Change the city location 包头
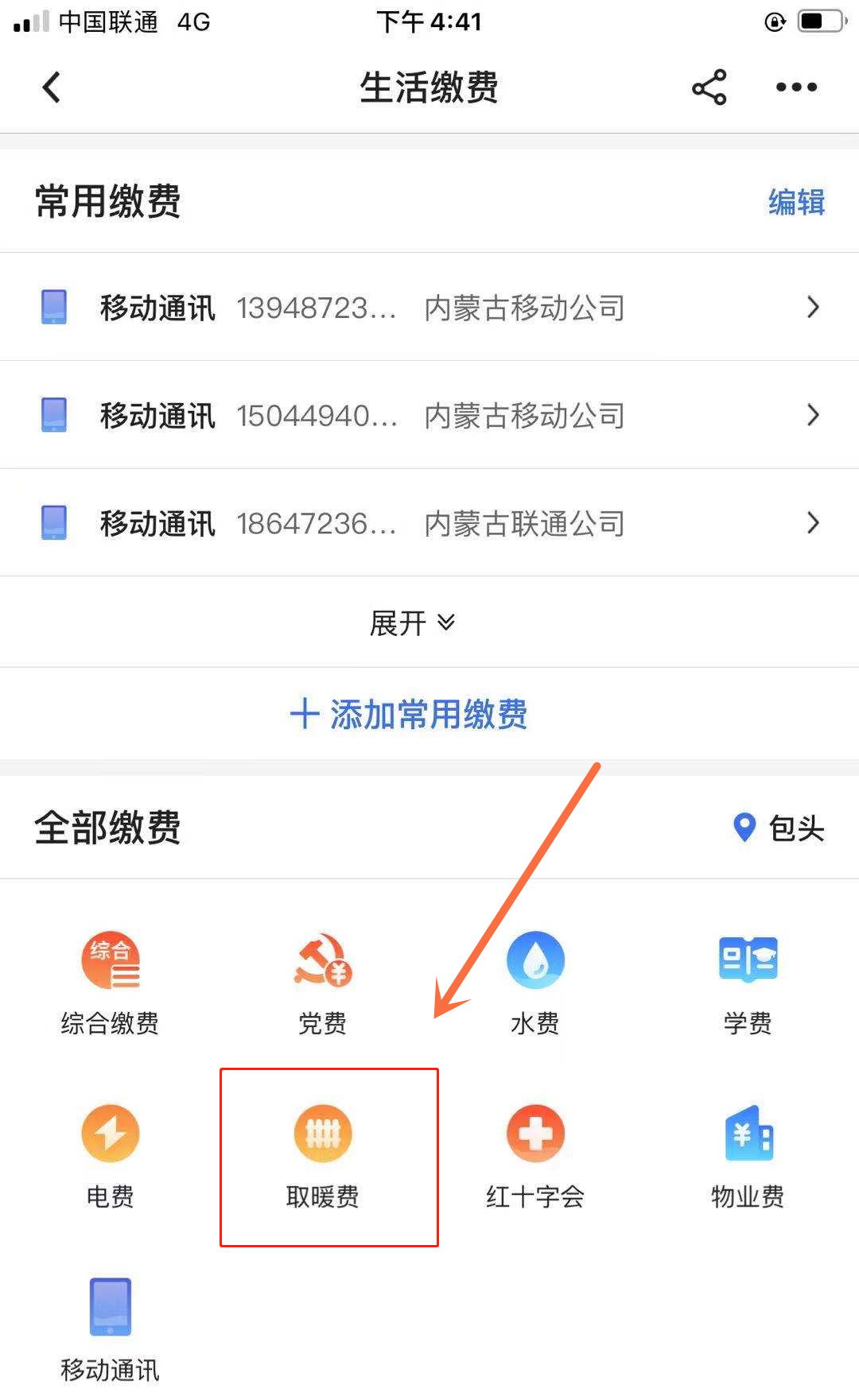 click(779, 828)
